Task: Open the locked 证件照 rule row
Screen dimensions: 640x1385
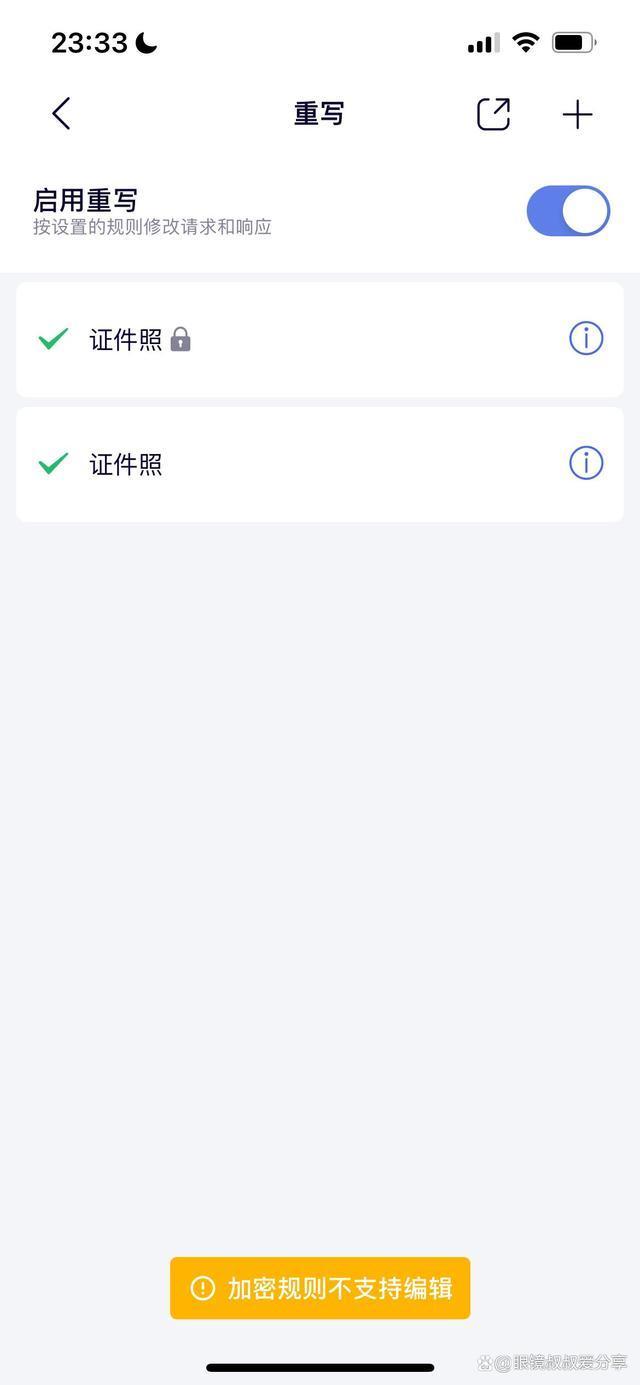Action: 300,340
